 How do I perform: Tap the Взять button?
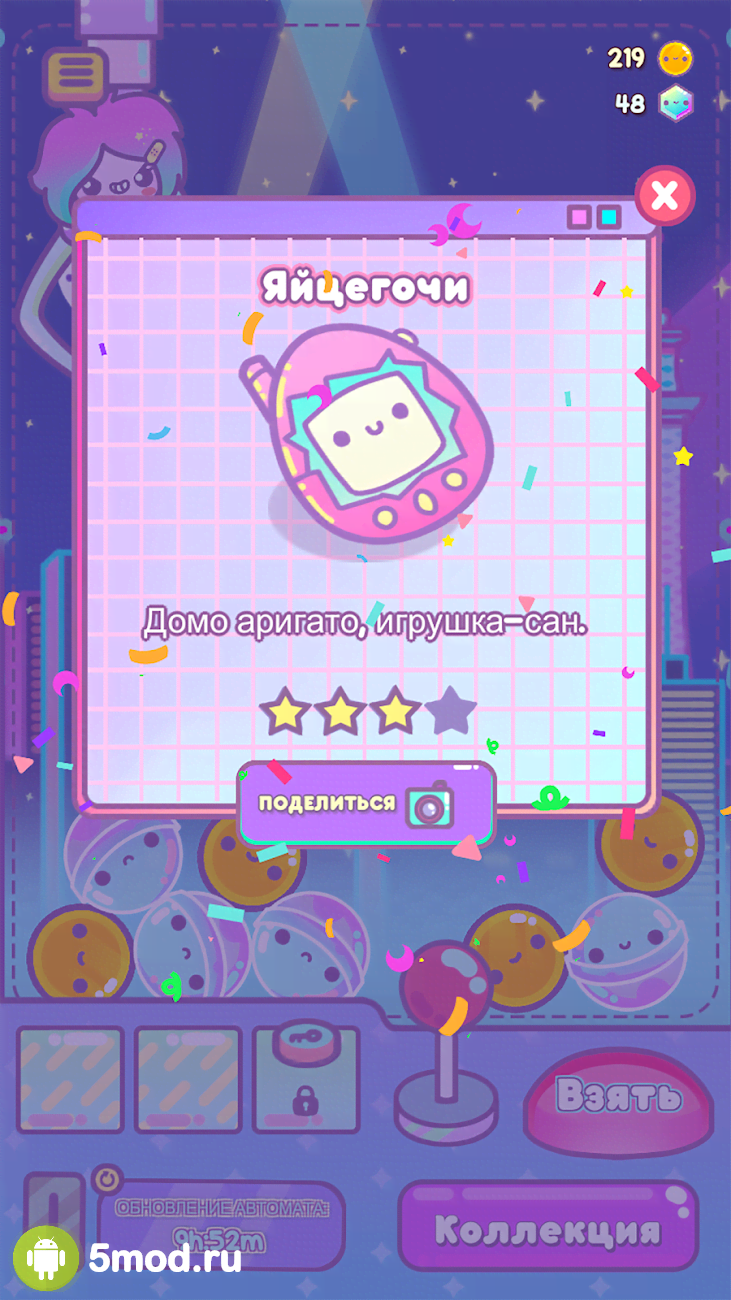click(619, 1097)
